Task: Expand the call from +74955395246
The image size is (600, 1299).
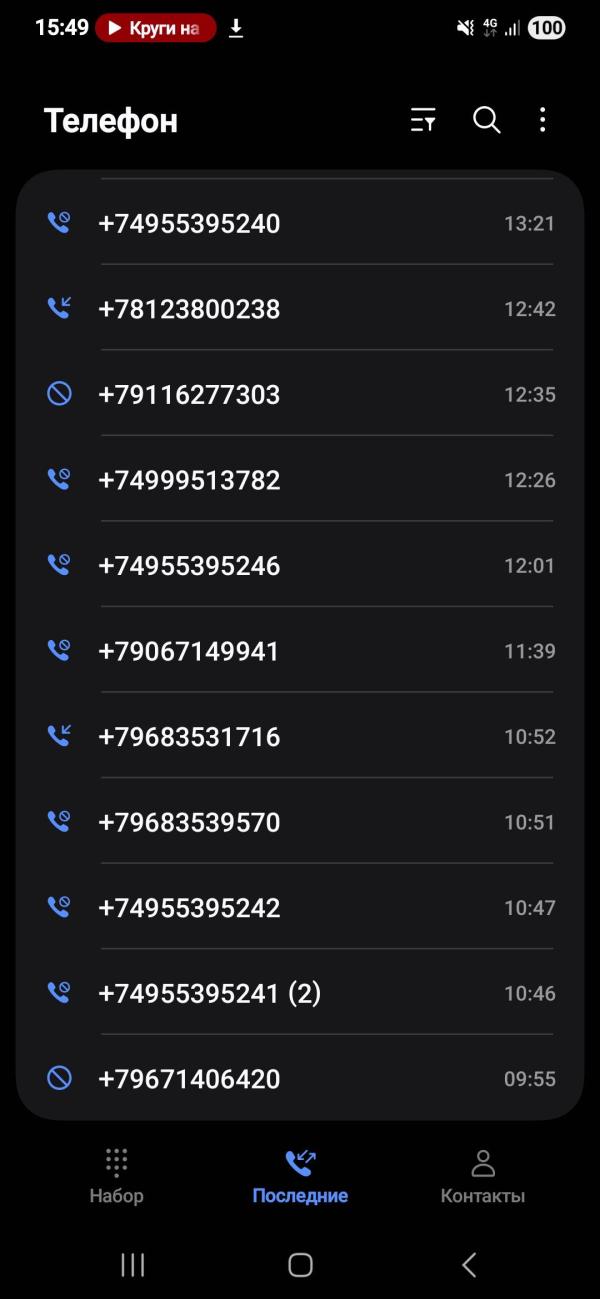Action: tap(300, 566)
